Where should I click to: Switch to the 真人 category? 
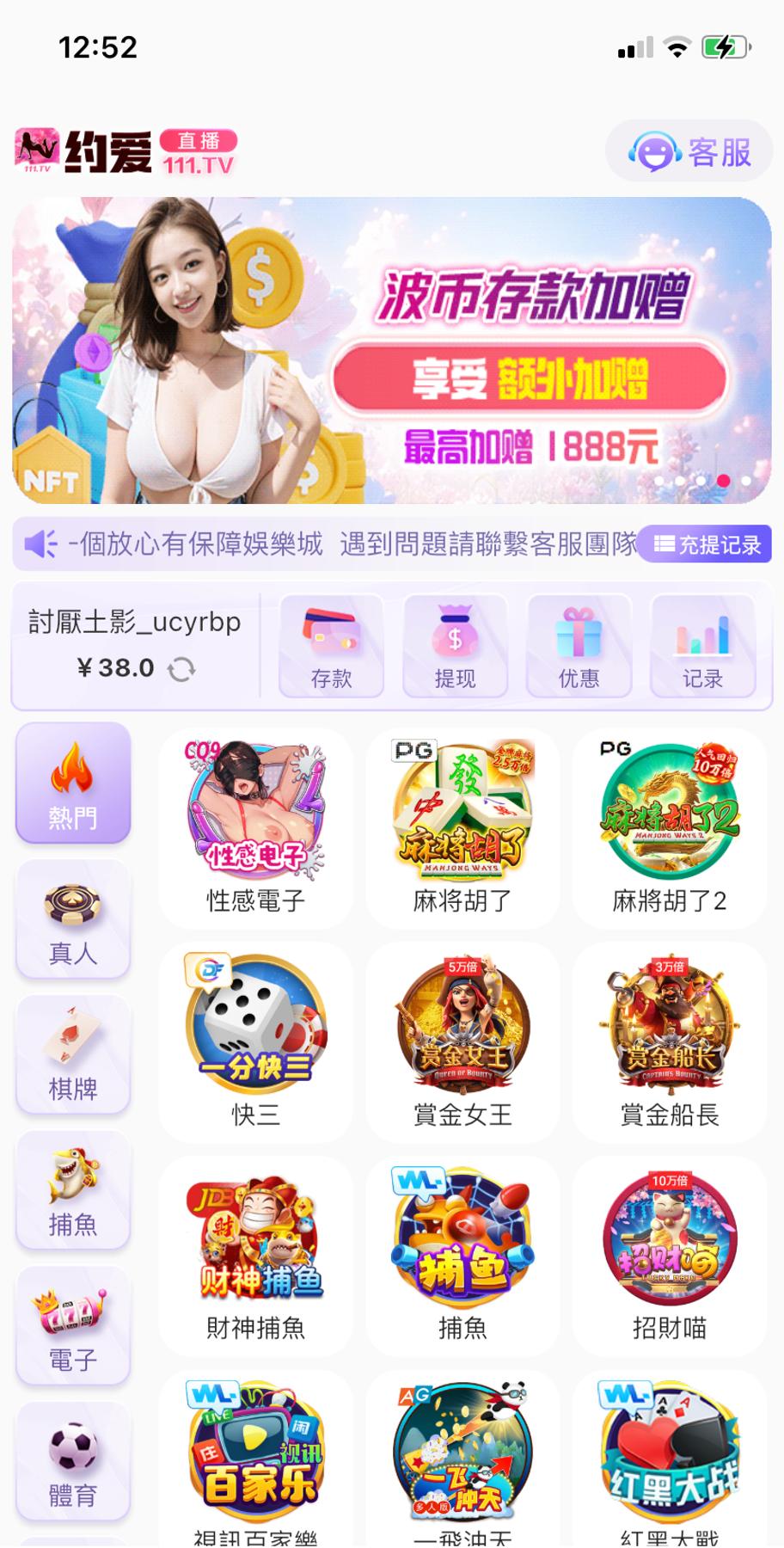point(73,919)
